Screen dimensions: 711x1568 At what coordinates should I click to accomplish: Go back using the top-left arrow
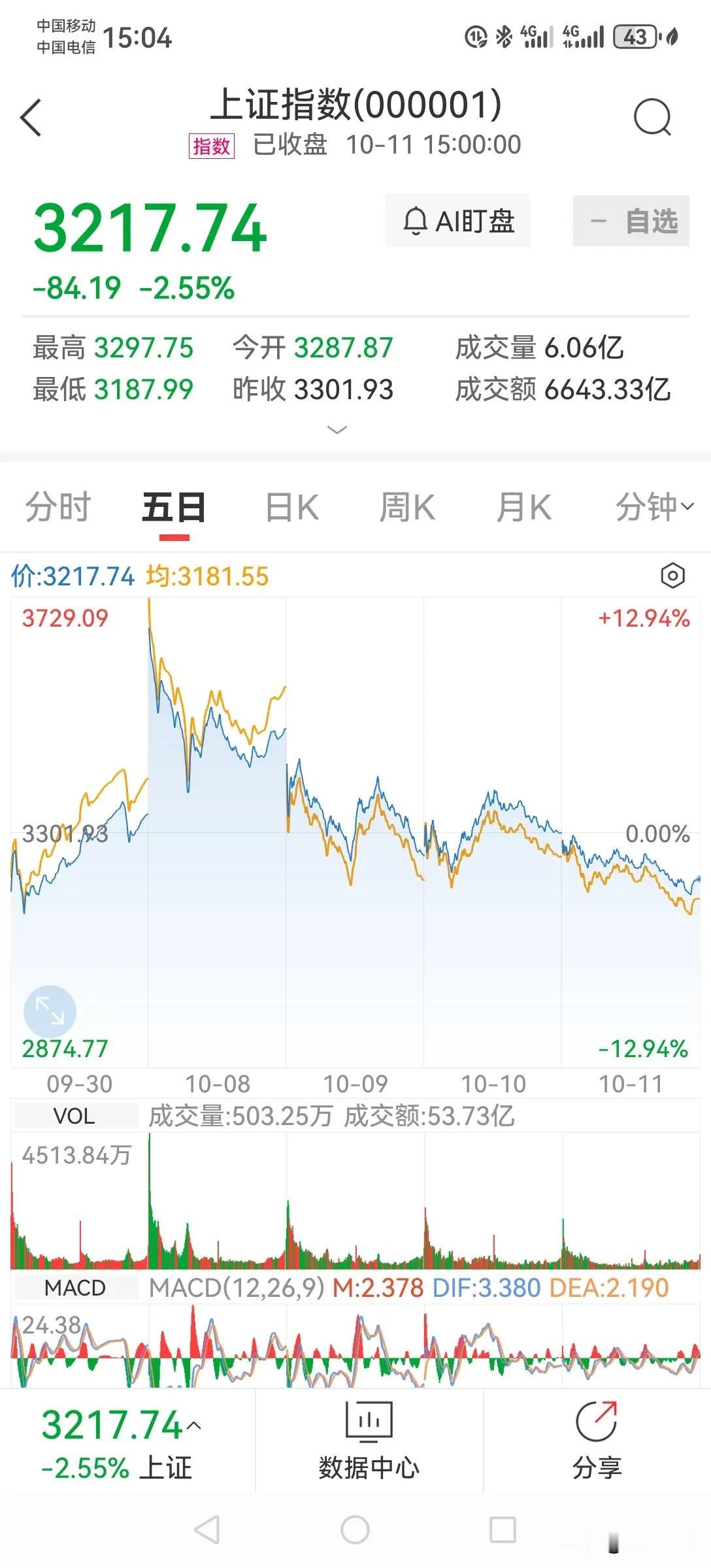(x=31, y=118)
